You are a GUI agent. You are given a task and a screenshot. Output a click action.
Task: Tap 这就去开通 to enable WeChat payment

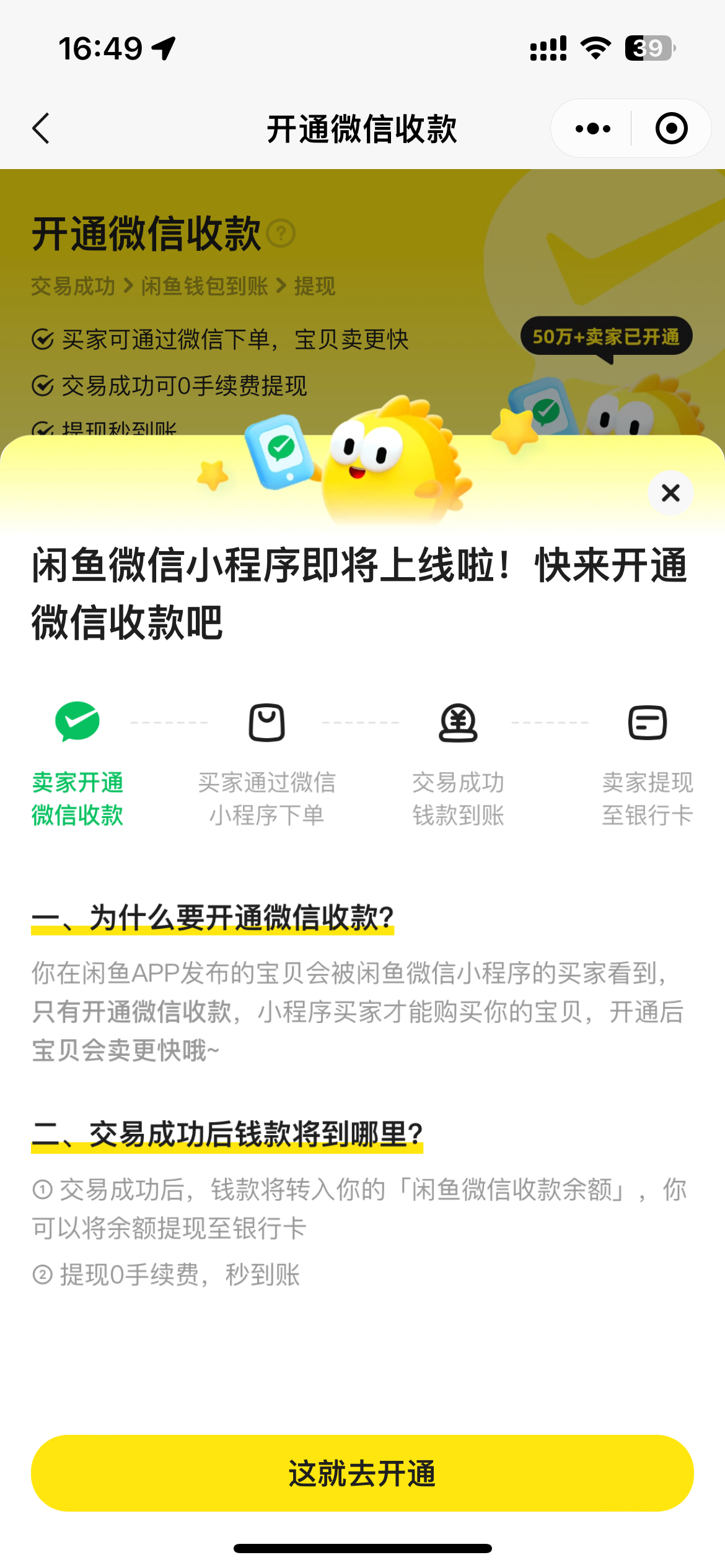pos(362,1473)
